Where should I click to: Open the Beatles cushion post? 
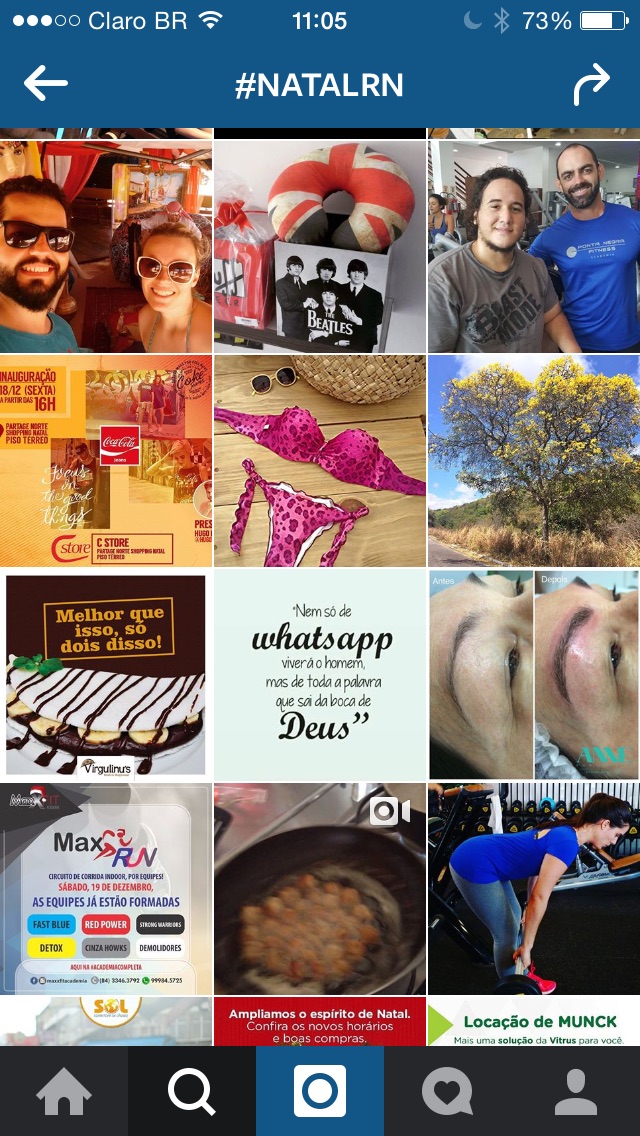[320, 246]
